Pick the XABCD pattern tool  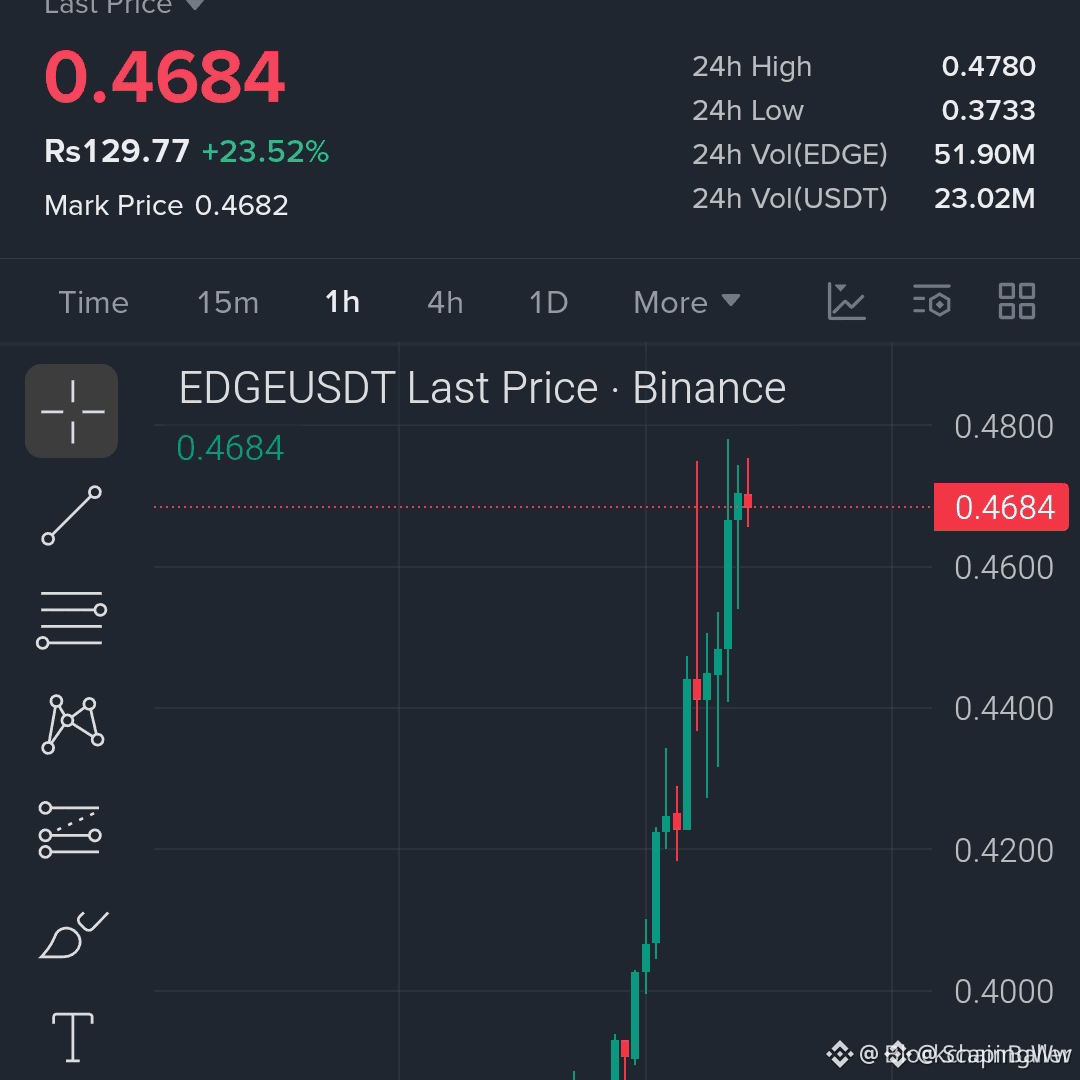click(72, 725)
